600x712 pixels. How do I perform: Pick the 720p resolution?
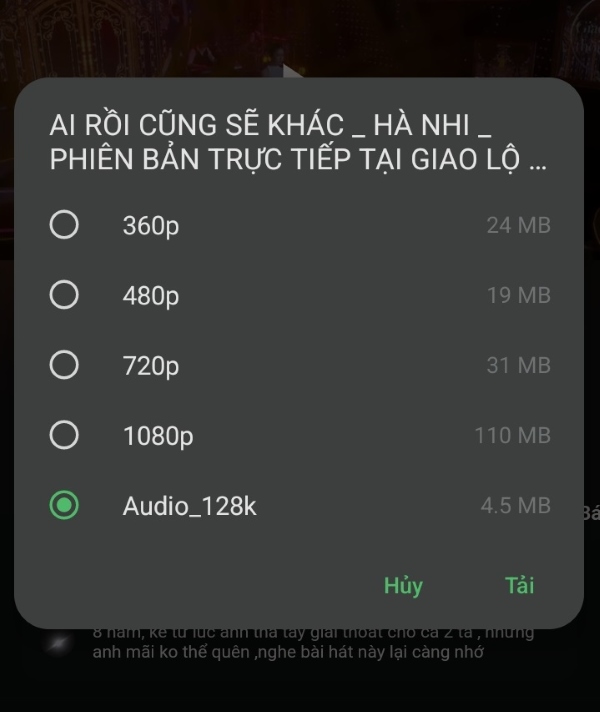point(64,366)
